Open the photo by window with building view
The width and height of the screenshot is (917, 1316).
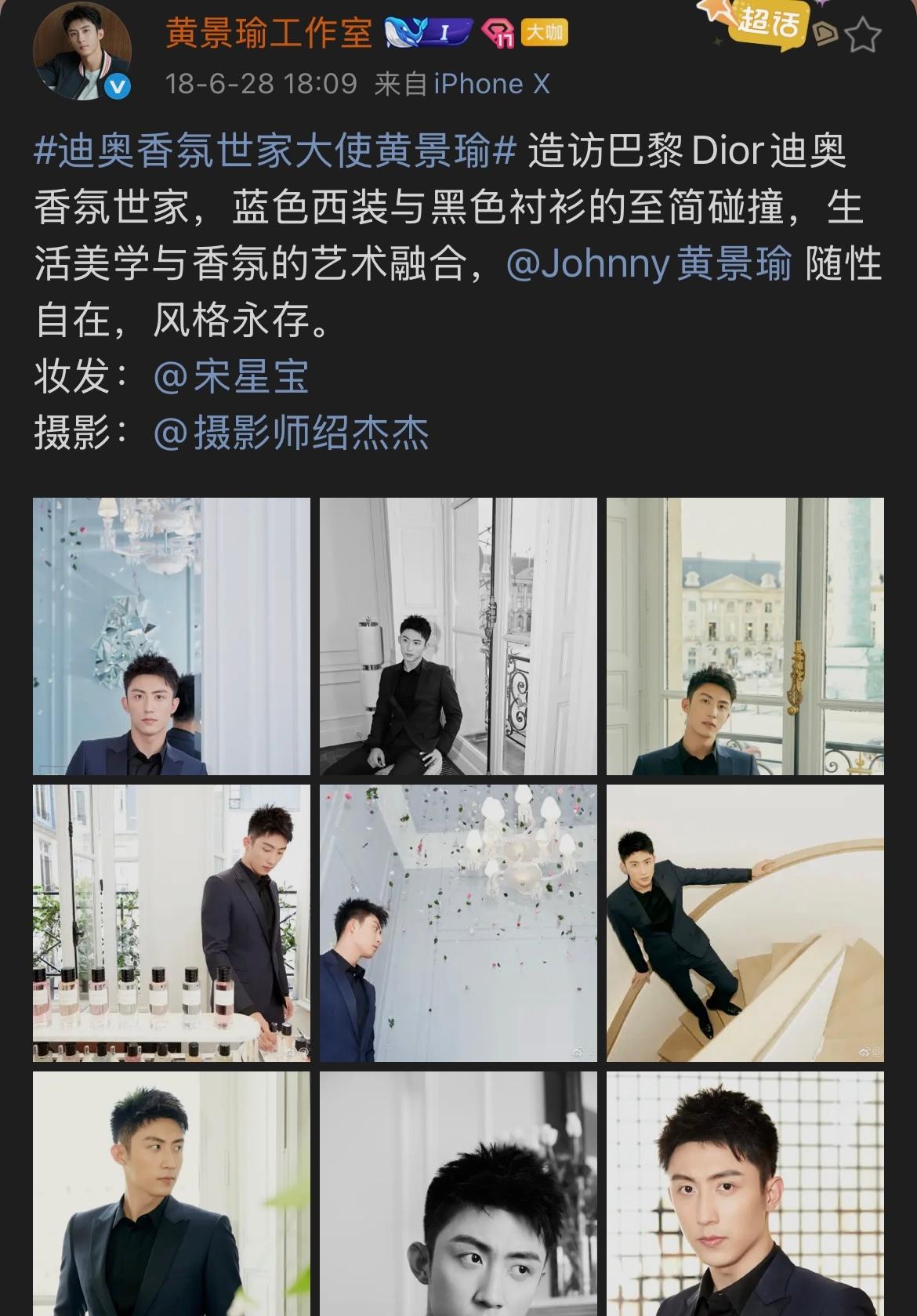point(745,636)
